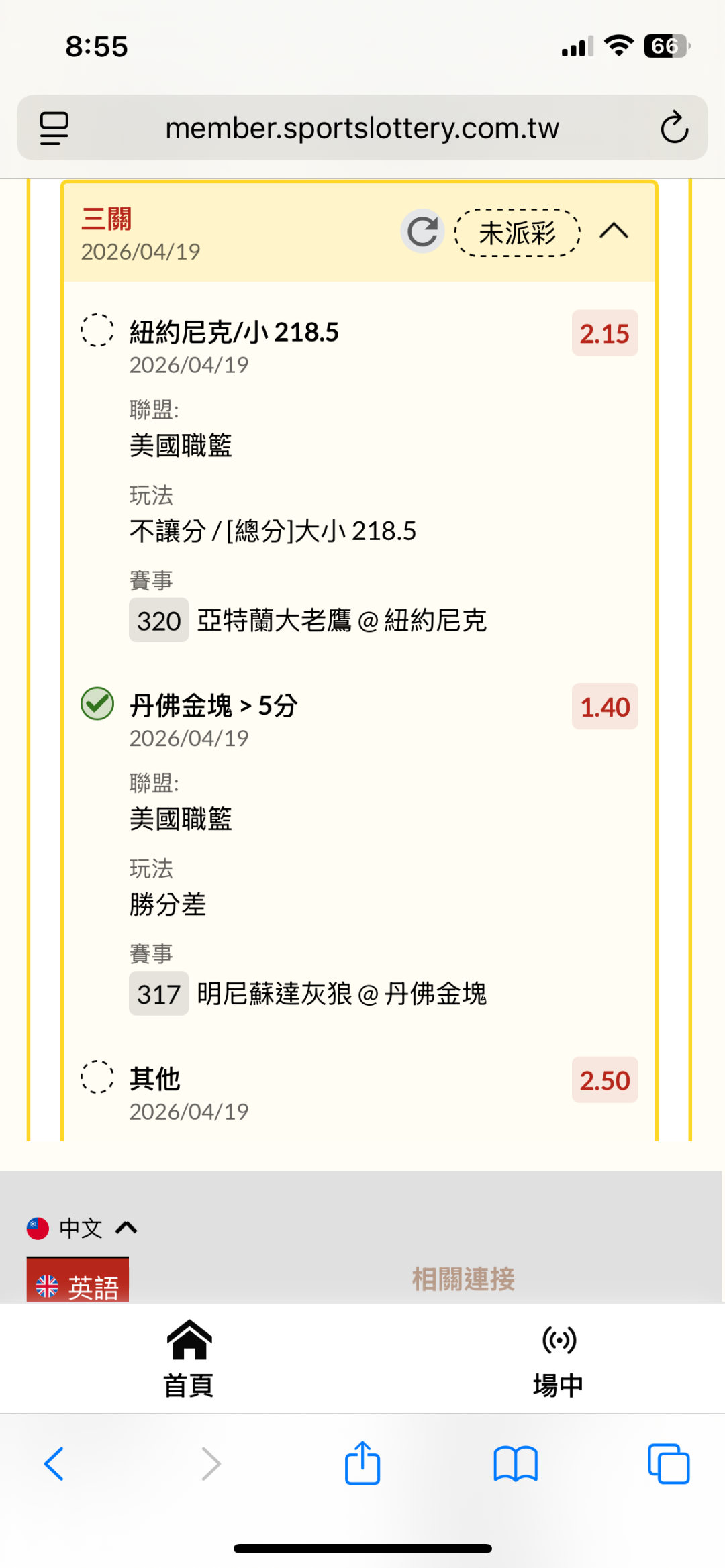This screenshot has height=1568, width=725.
Task: Tap the sportslottery address bar
Action: [x=362, y=127]
